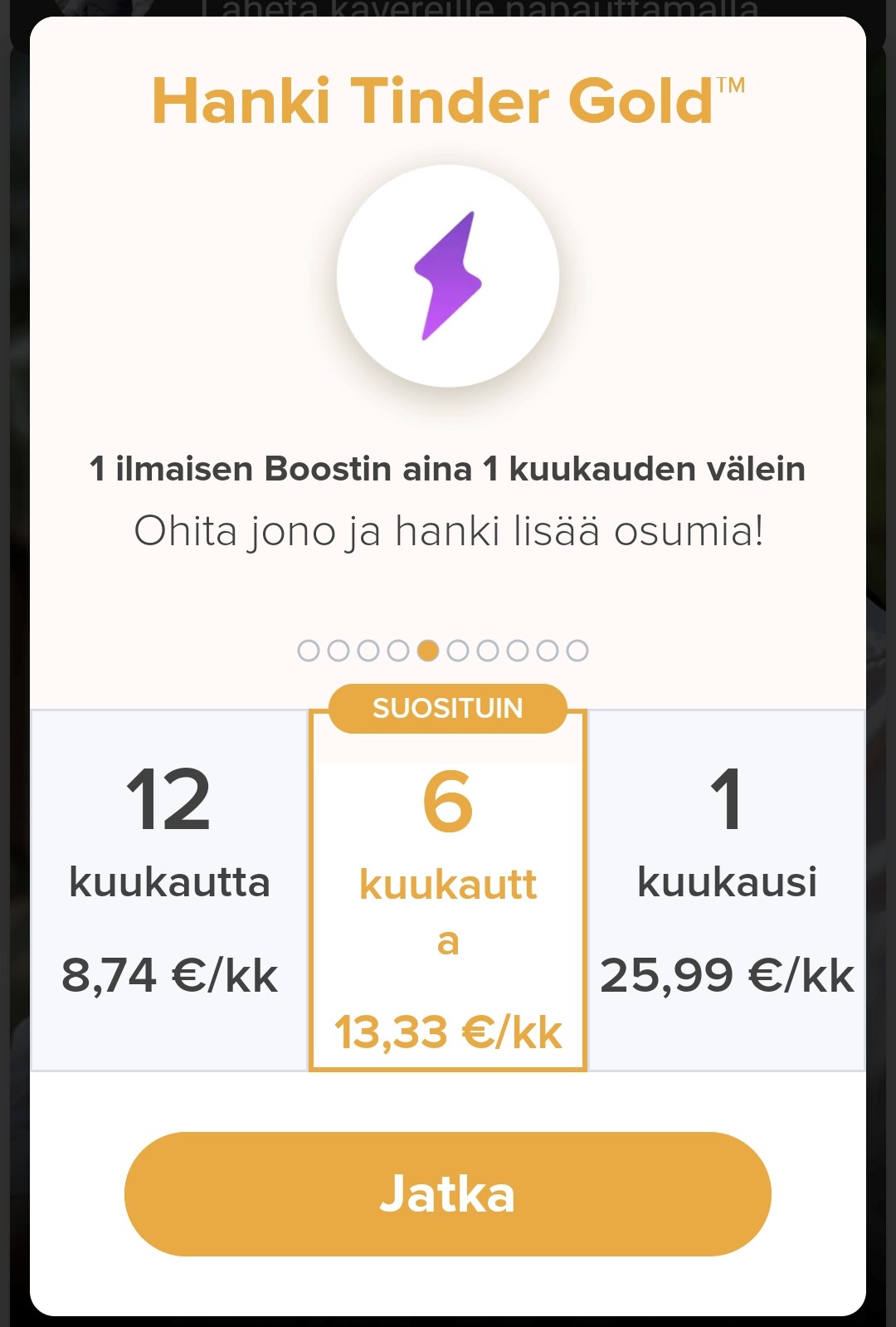
Task: Tap the Jatka button to continue
Action: tap(448, 1193)
